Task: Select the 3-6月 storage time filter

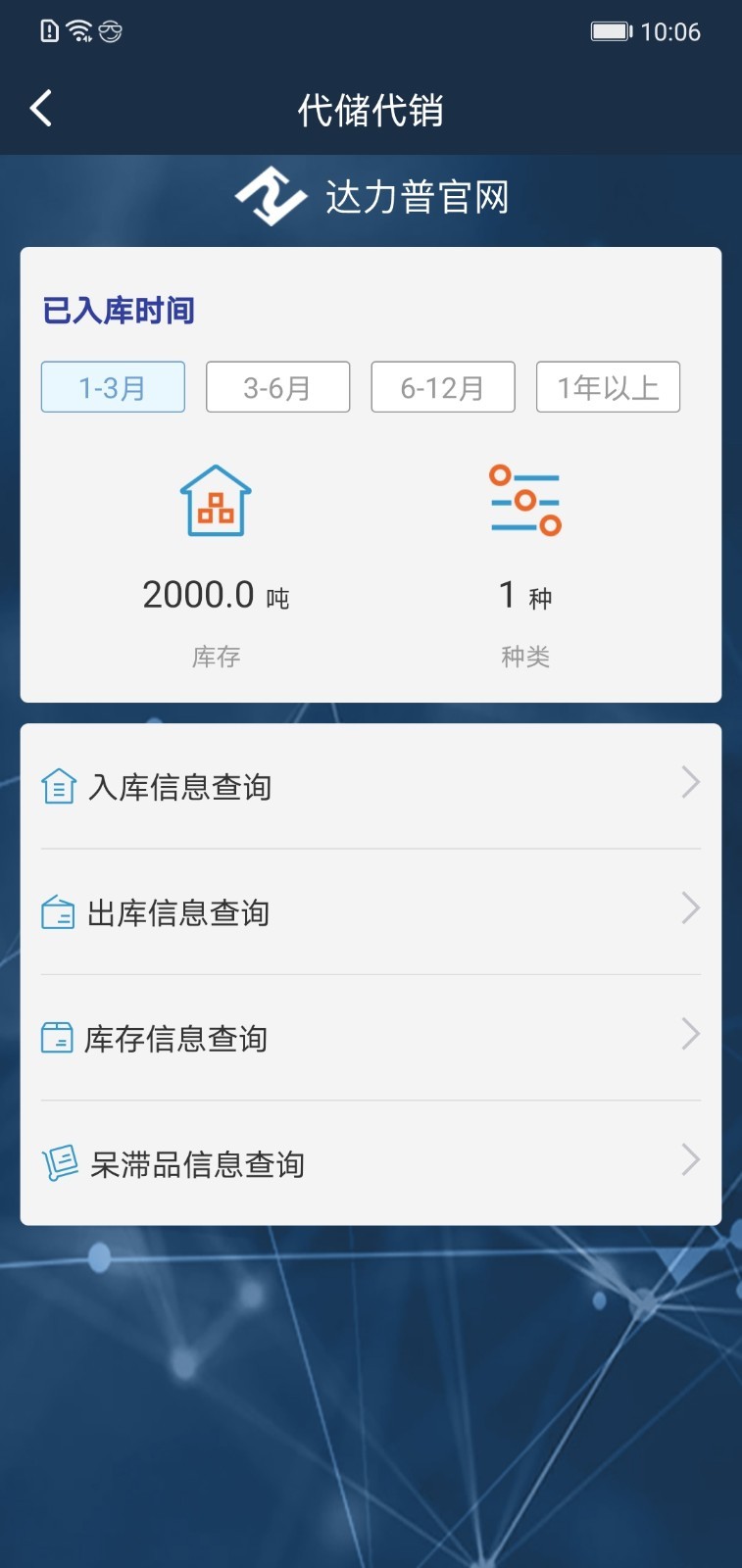Action: point(277,387)
